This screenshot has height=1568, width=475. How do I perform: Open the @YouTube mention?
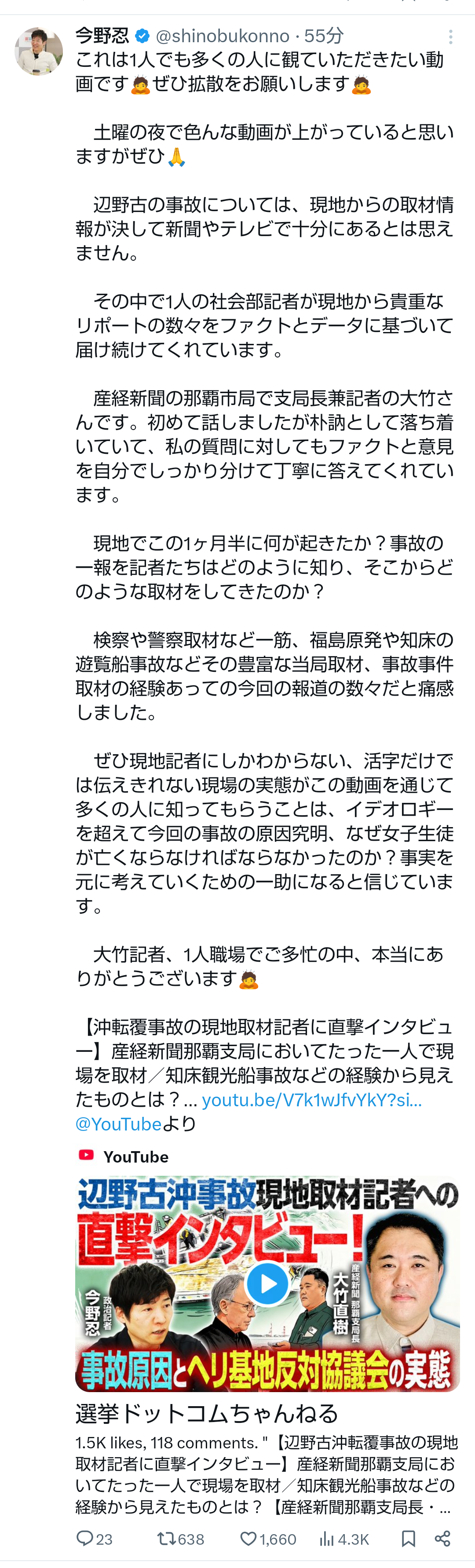click(118, 1123)
